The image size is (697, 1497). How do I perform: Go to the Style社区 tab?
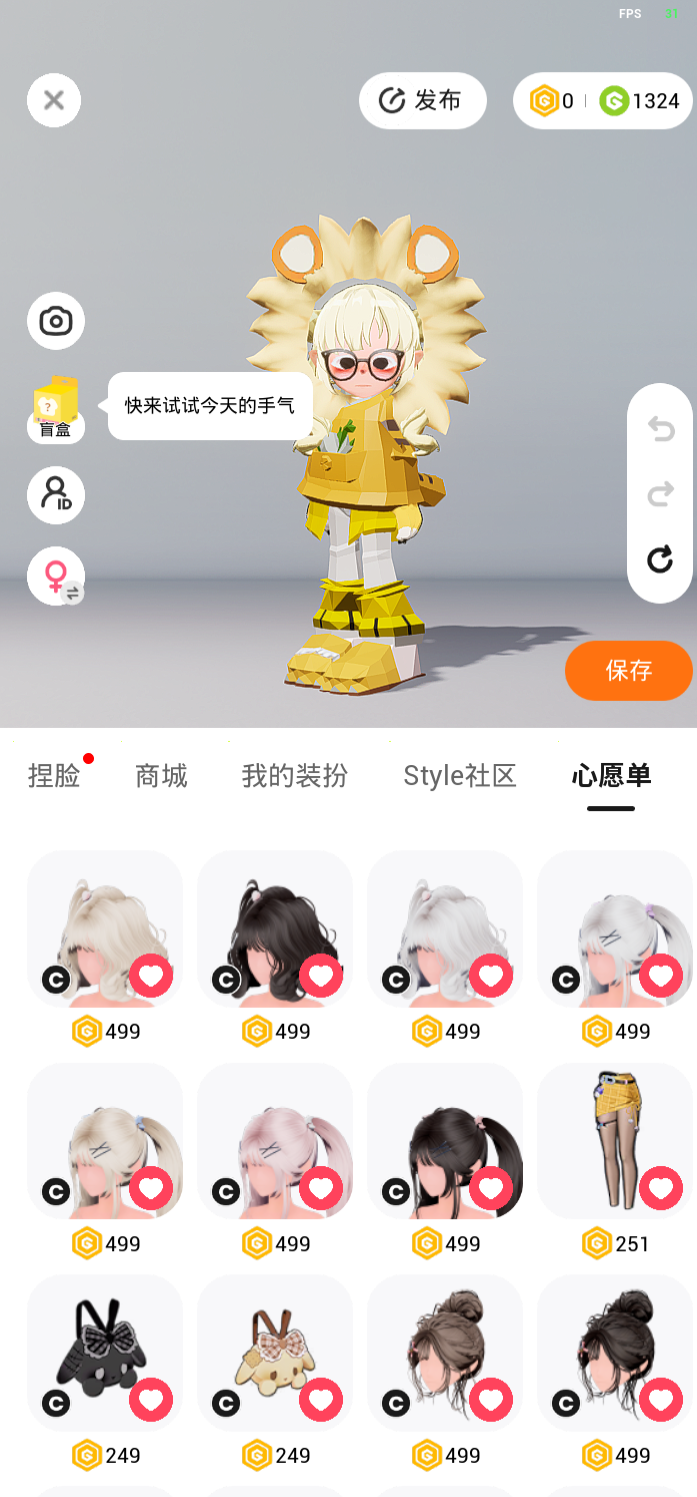tap(460, 775)
